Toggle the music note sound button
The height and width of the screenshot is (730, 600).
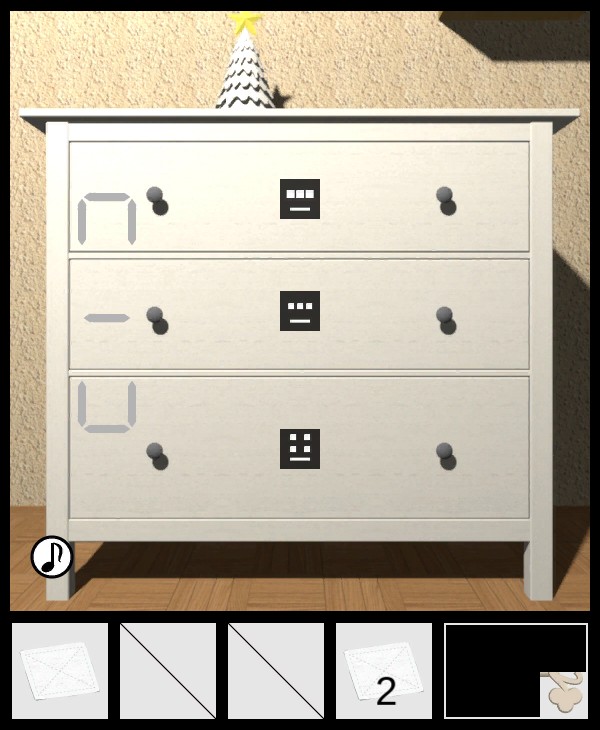(x=52, y=557)
